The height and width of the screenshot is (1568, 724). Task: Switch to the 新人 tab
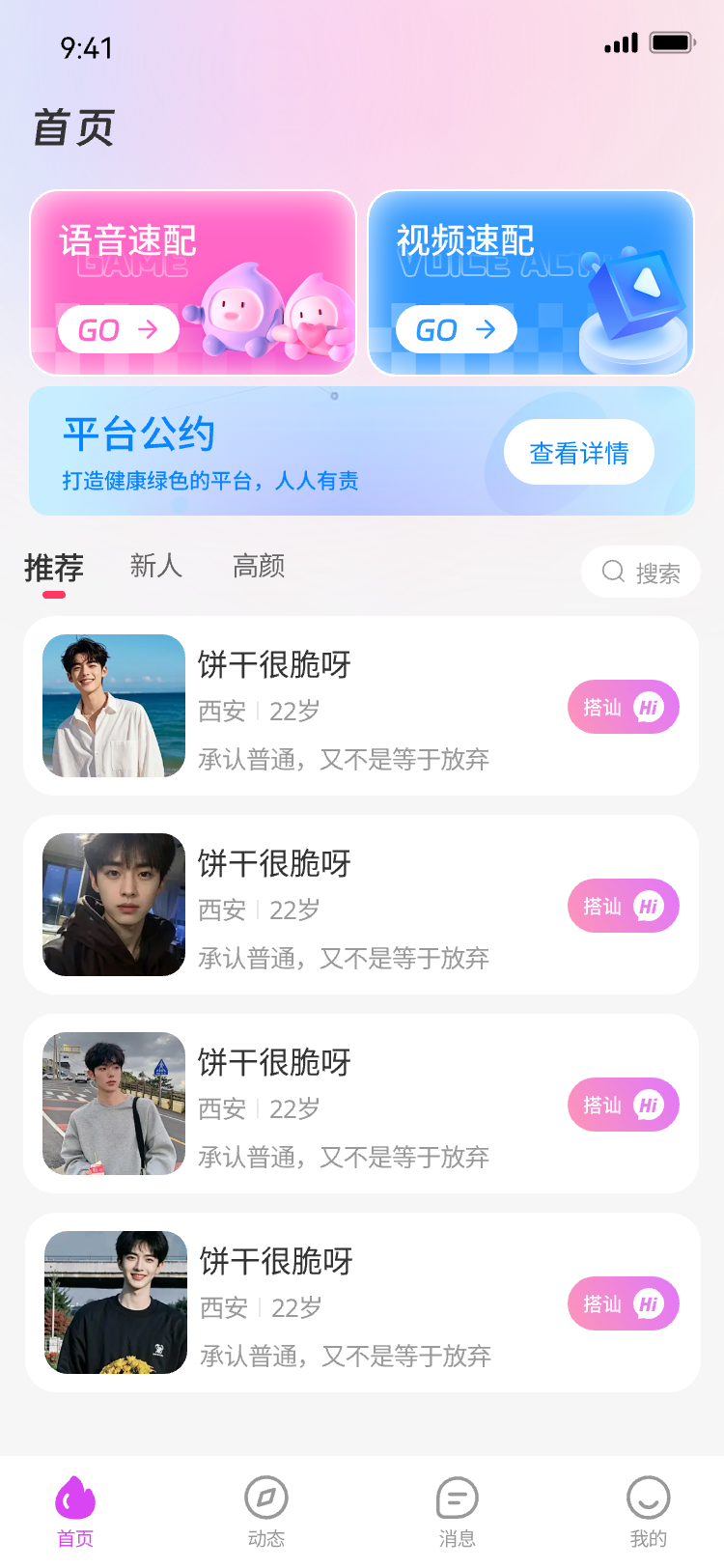click(x=155, y=567)
